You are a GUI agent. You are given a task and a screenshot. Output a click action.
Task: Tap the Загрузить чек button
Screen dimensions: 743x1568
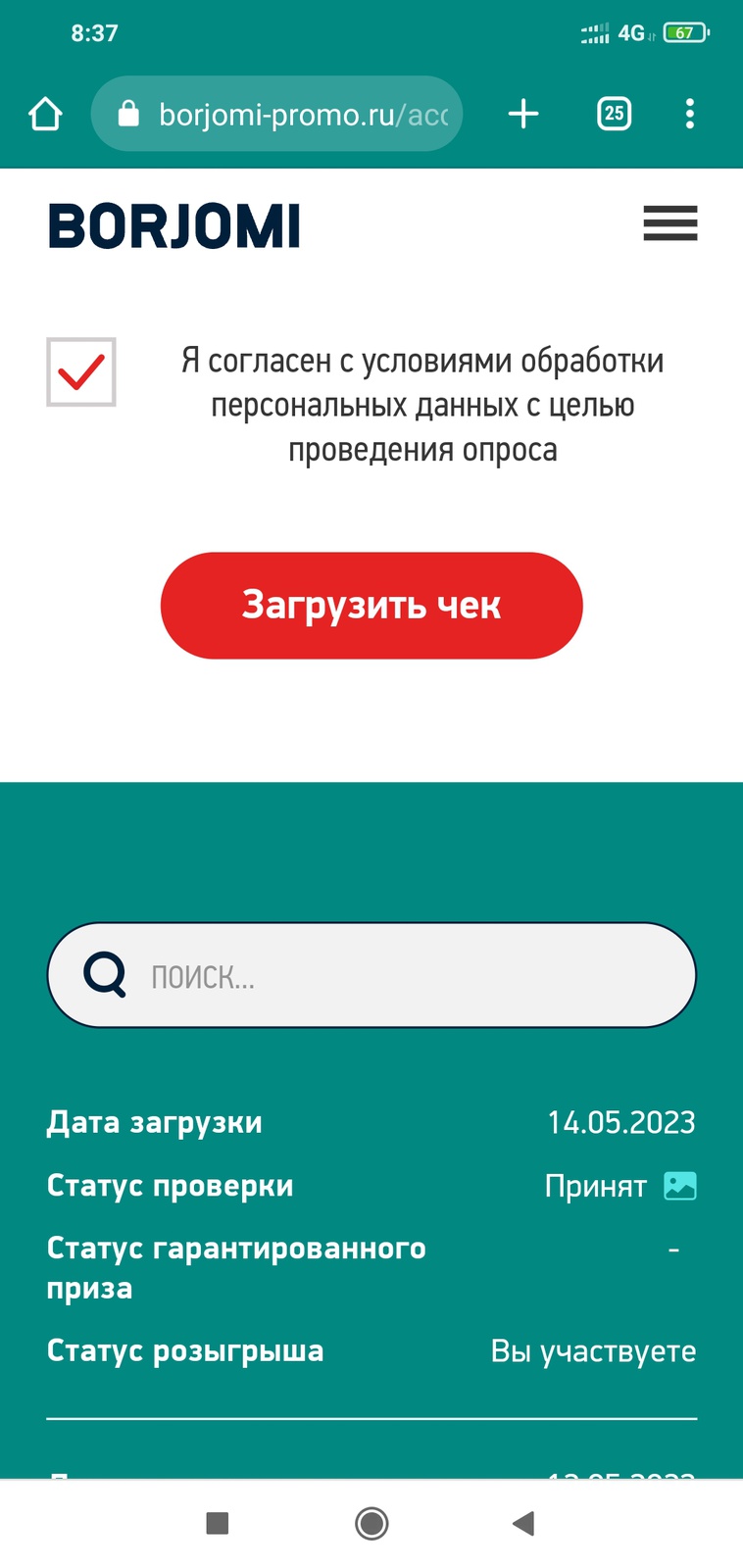click(x=371, y=606)
